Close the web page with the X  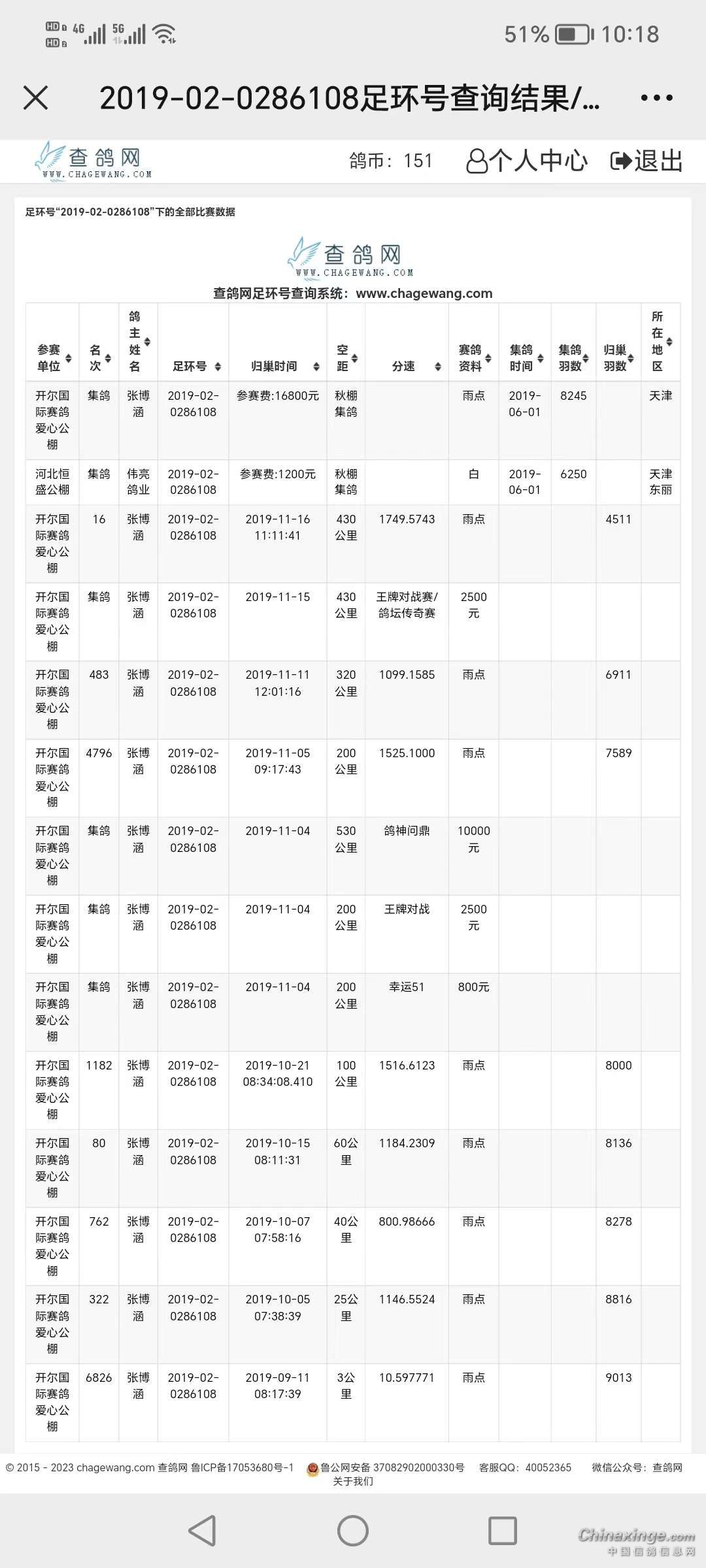(36, 98)
